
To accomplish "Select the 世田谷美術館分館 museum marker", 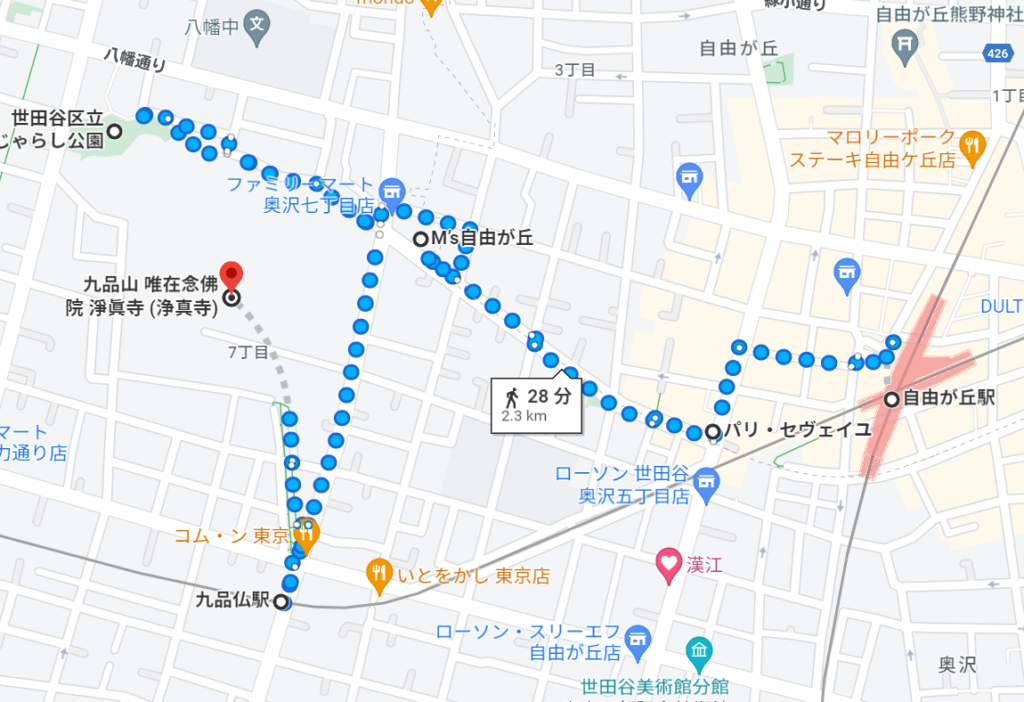I will [699, 654].
